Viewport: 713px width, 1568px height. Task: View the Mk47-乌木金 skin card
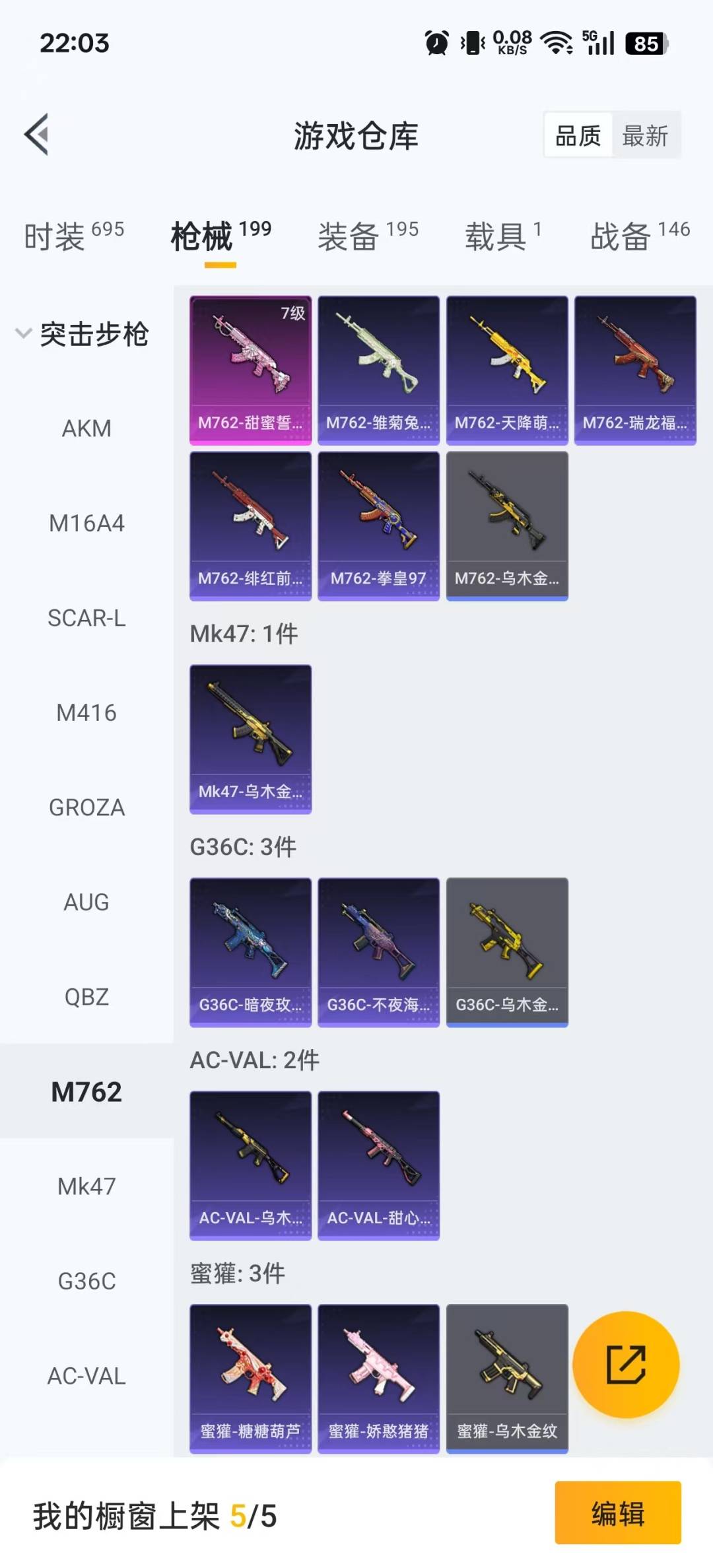click(x=250, y=739)
